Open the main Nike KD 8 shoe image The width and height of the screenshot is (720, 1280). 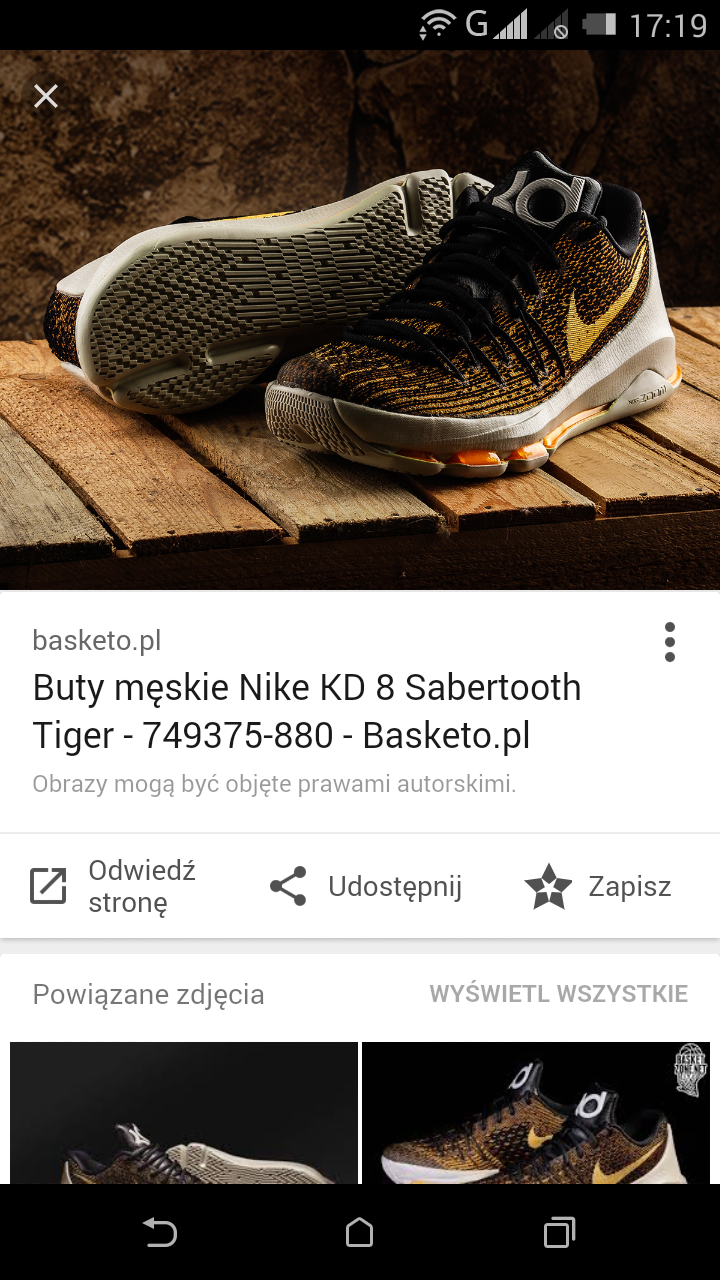[360, 320]
